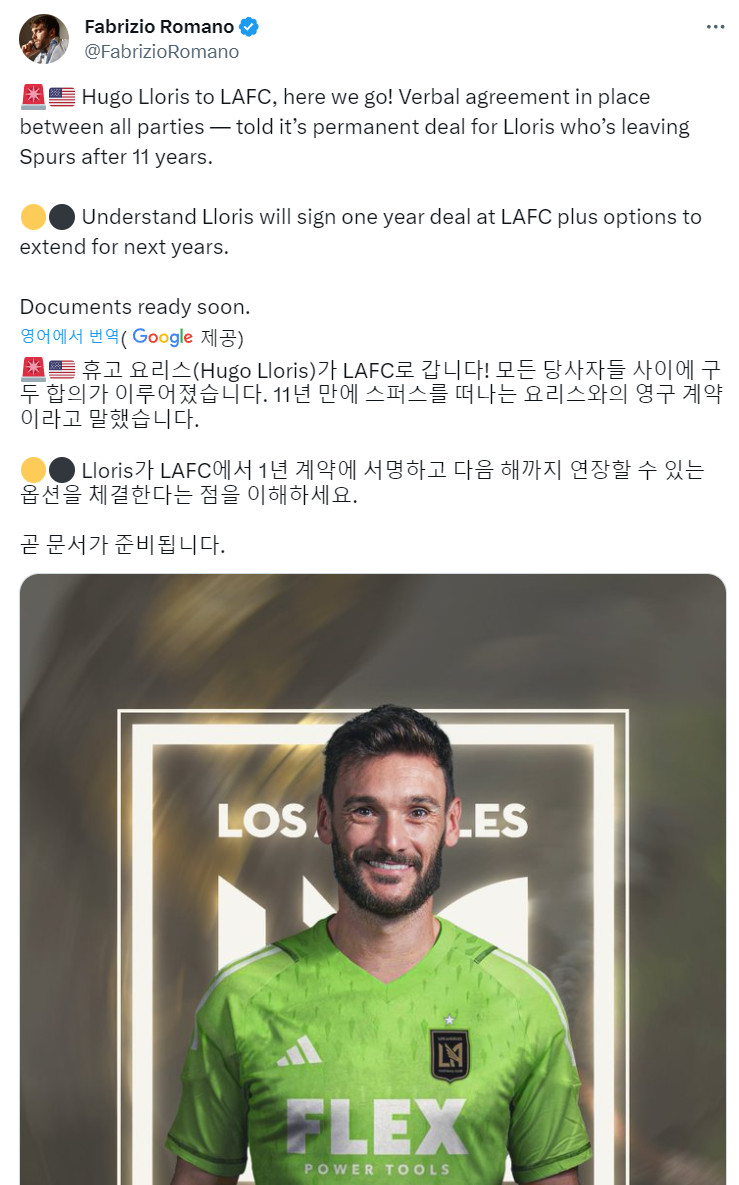Open the @FabrizioRomano handle link
Viewport: 739px width, 1185px height.
[161, 51]
